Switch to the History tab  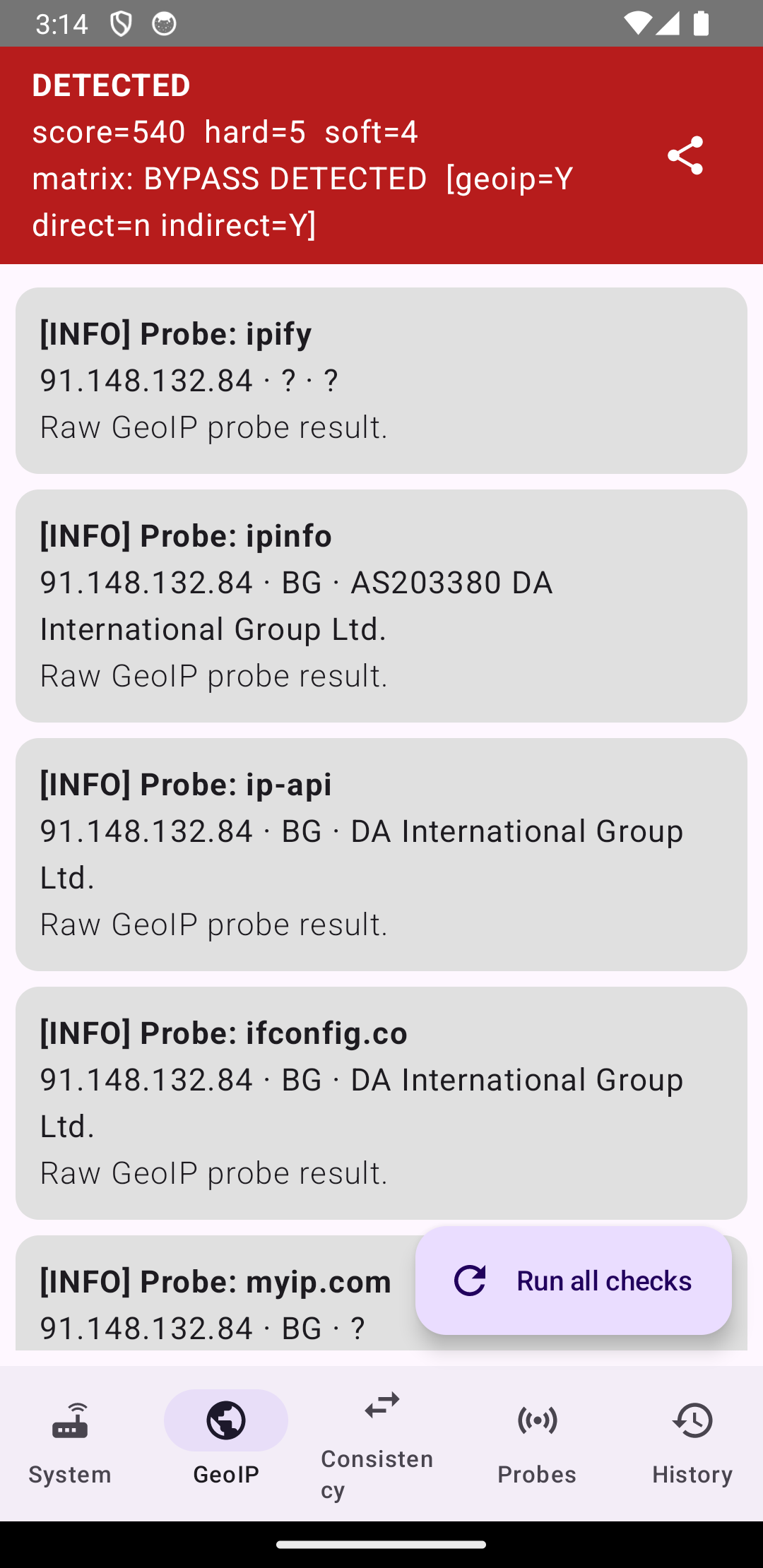tap(692, 1441)
